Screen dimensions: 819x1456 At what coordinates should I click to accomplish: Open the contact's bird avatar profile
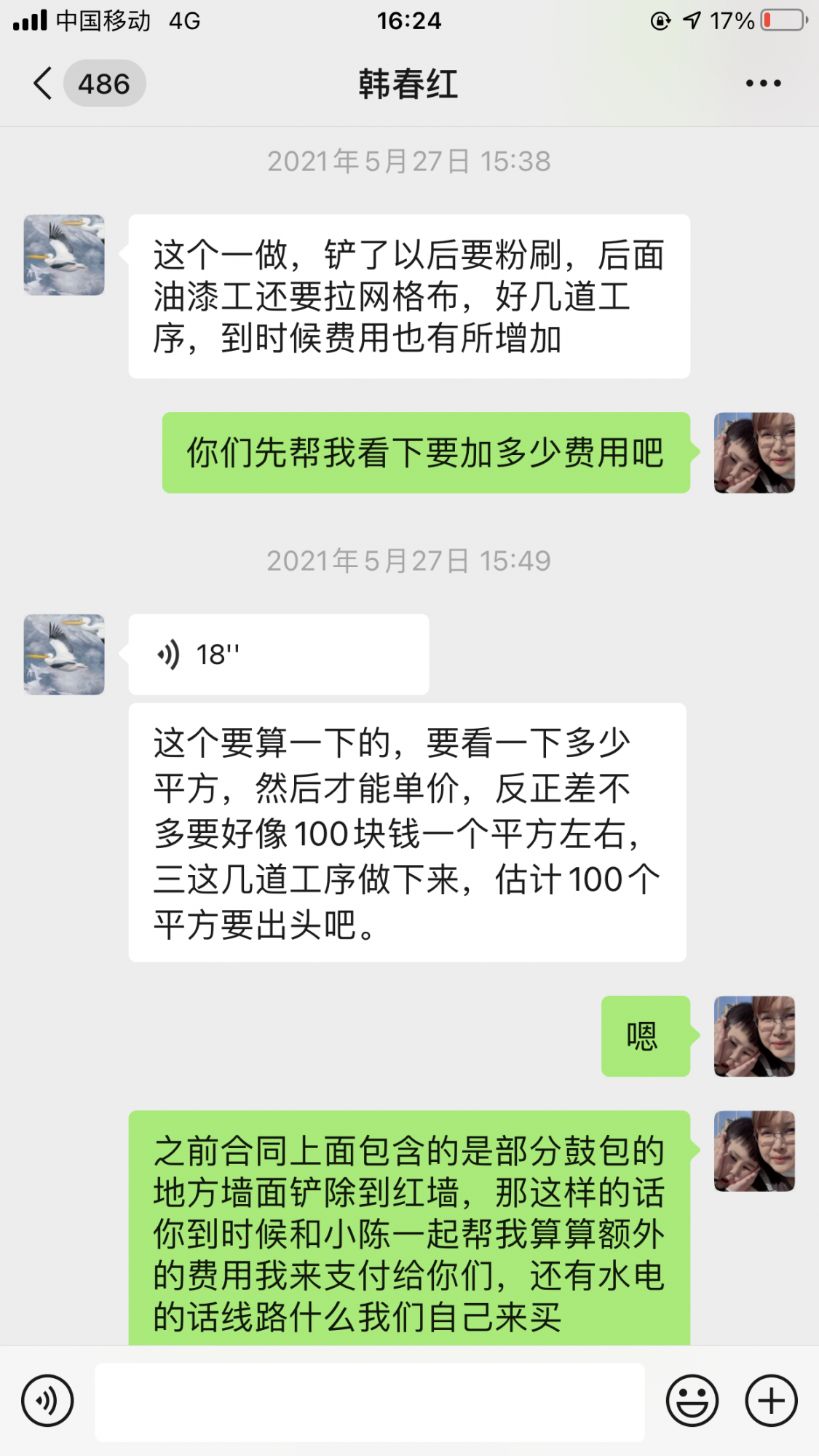point(64,255)
